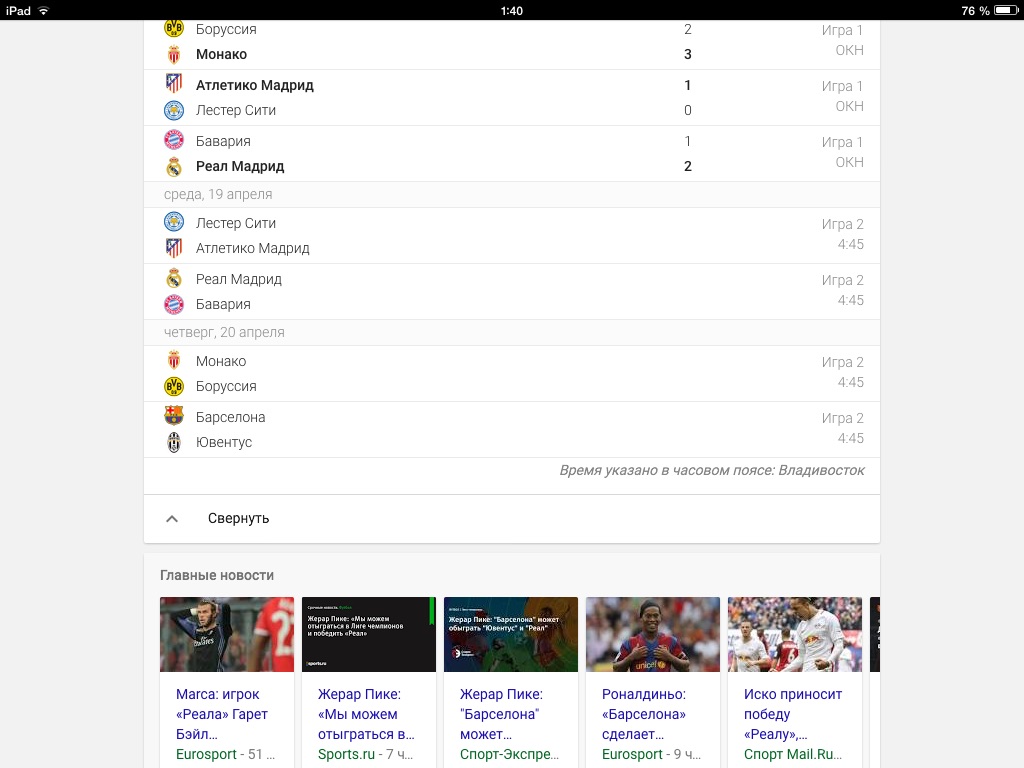
Task: Open the Барселона vs Ювентус match
Action: [510, 430]
